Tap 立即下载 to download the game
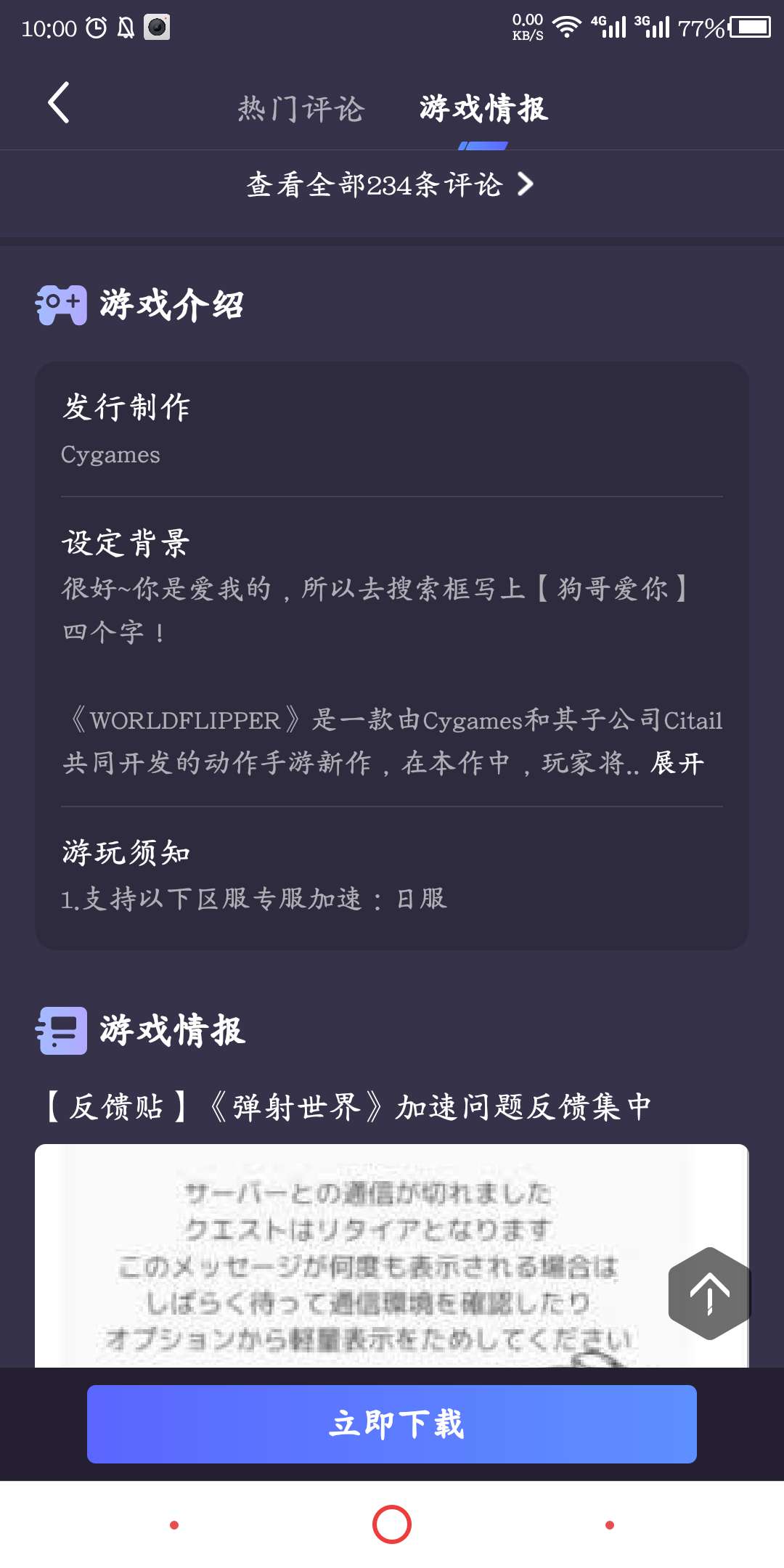 (x=392, y=1424)
